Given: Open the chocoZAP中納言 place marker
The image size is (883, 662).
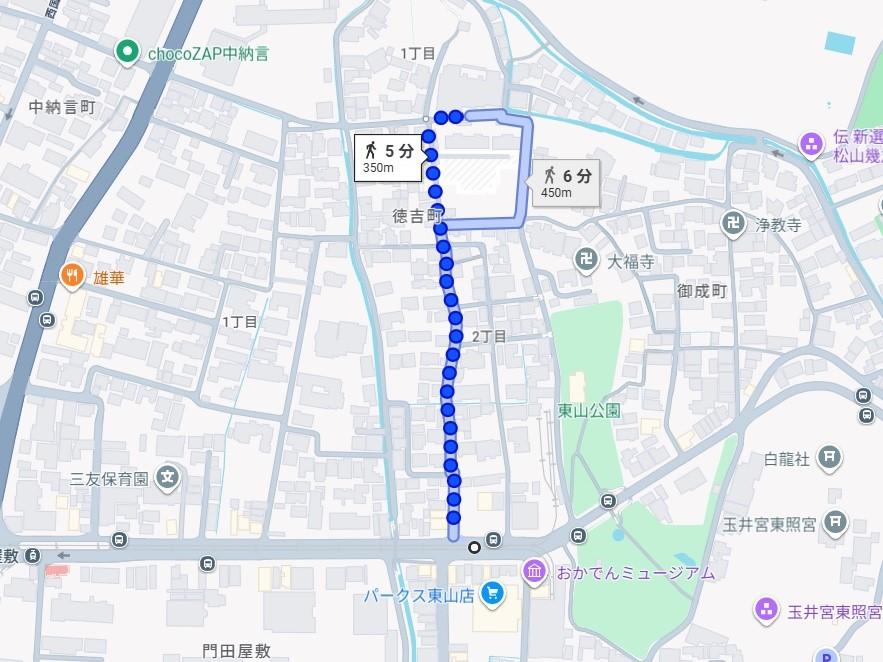Looking at the screenshot, I should (x=127, y=52).
